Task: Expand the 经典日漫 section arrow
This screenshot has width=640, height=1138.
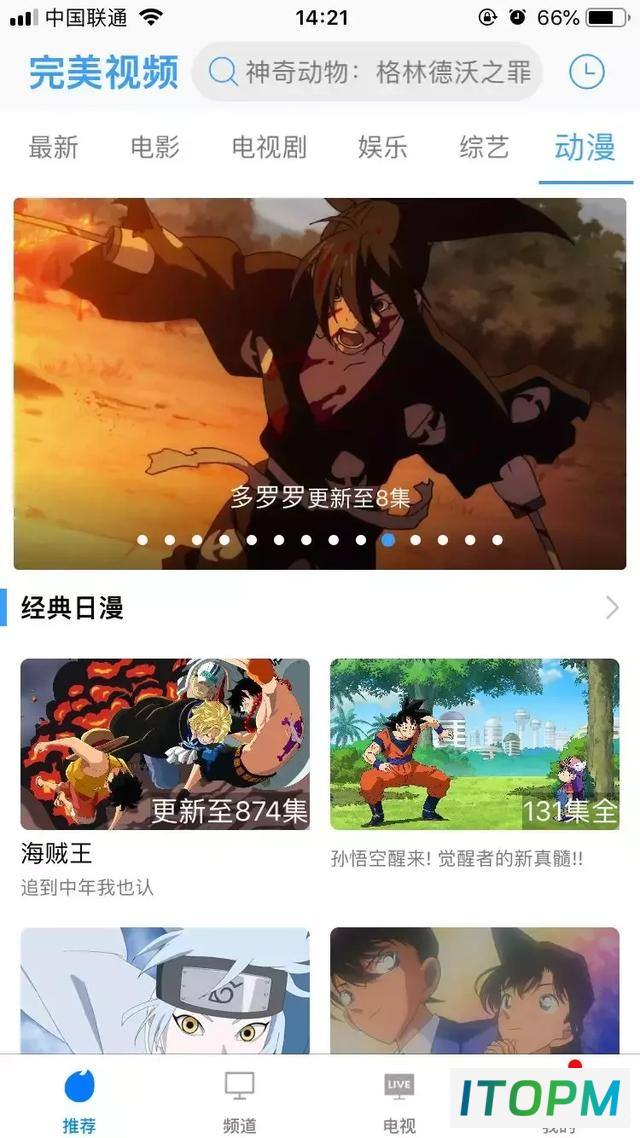Action: [x=612, y=608]
